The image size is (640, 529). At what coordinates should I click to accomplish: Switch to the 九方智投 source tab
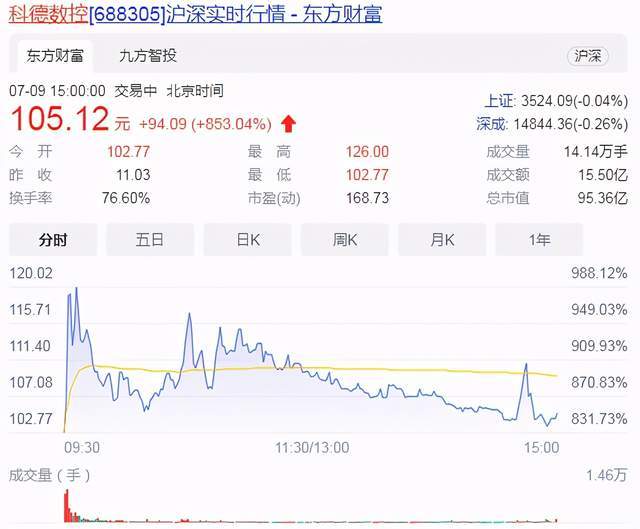[147, 56]
